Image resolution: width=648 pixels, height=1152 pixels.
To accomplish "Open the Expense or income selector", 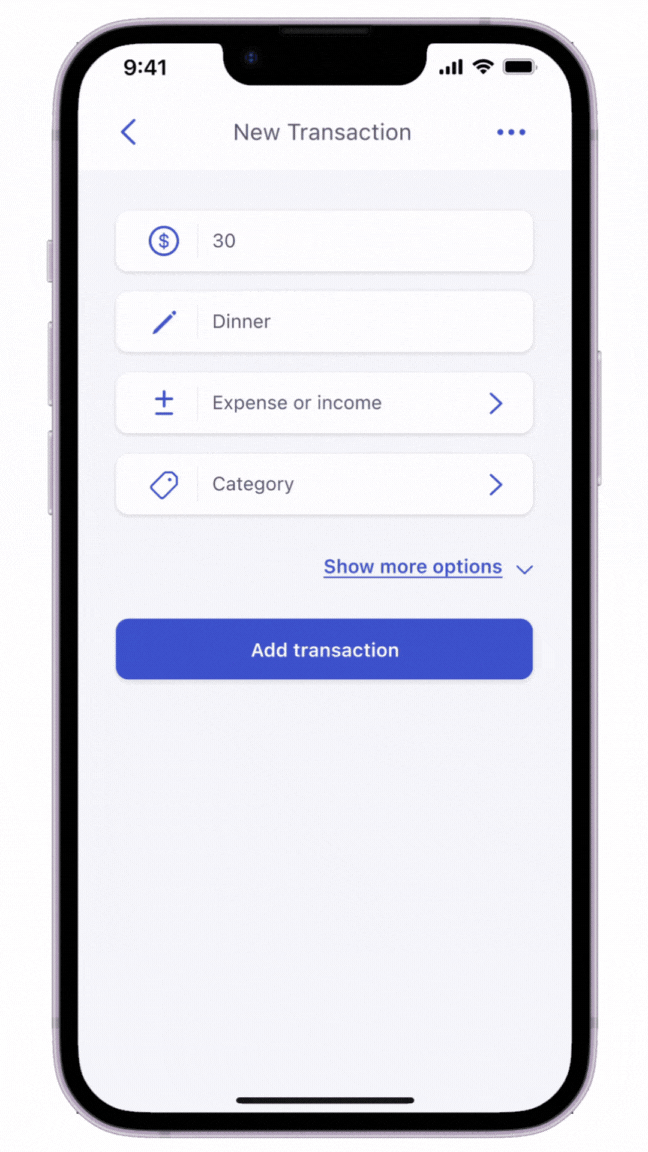I will (x=324, y=403).
